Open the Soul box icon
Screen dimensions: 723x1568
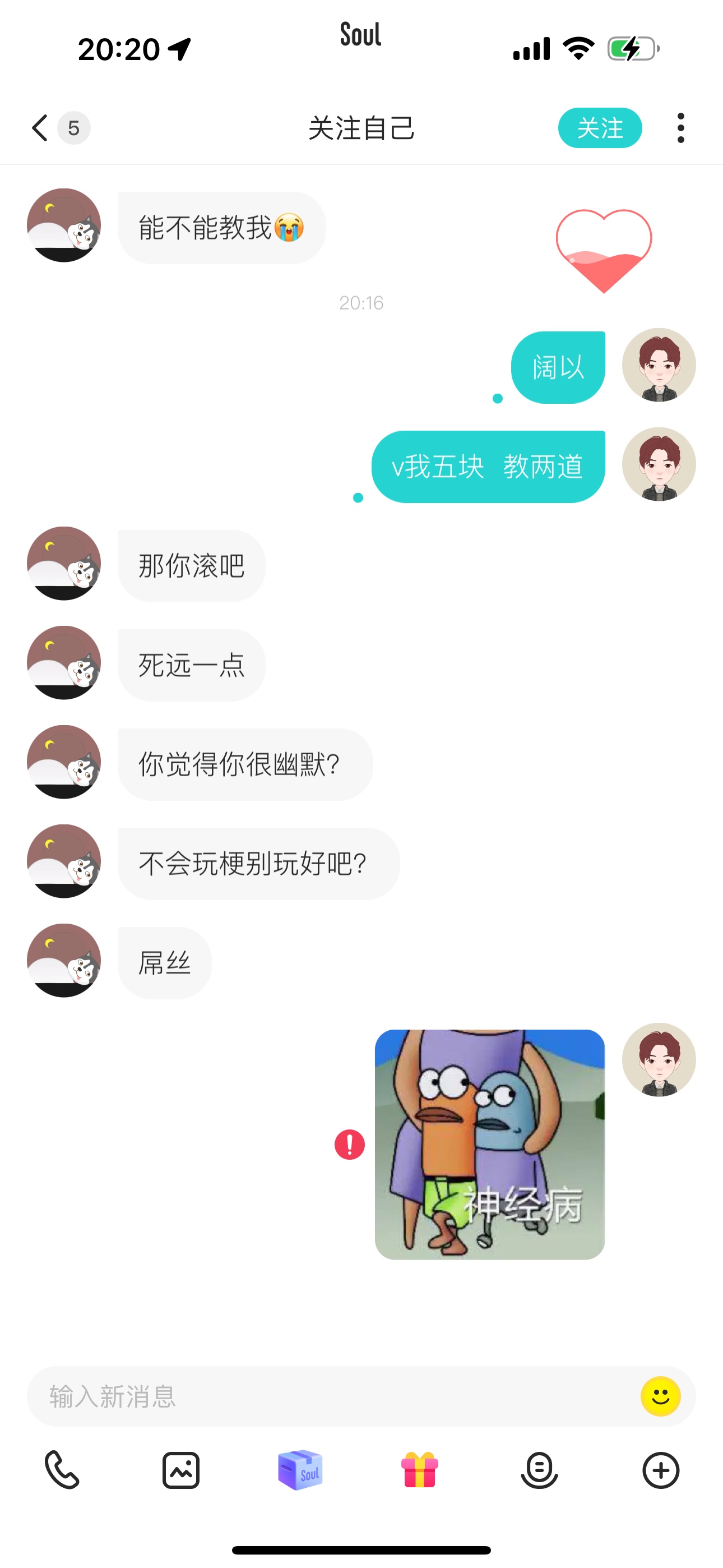[x=300, y=1469]
